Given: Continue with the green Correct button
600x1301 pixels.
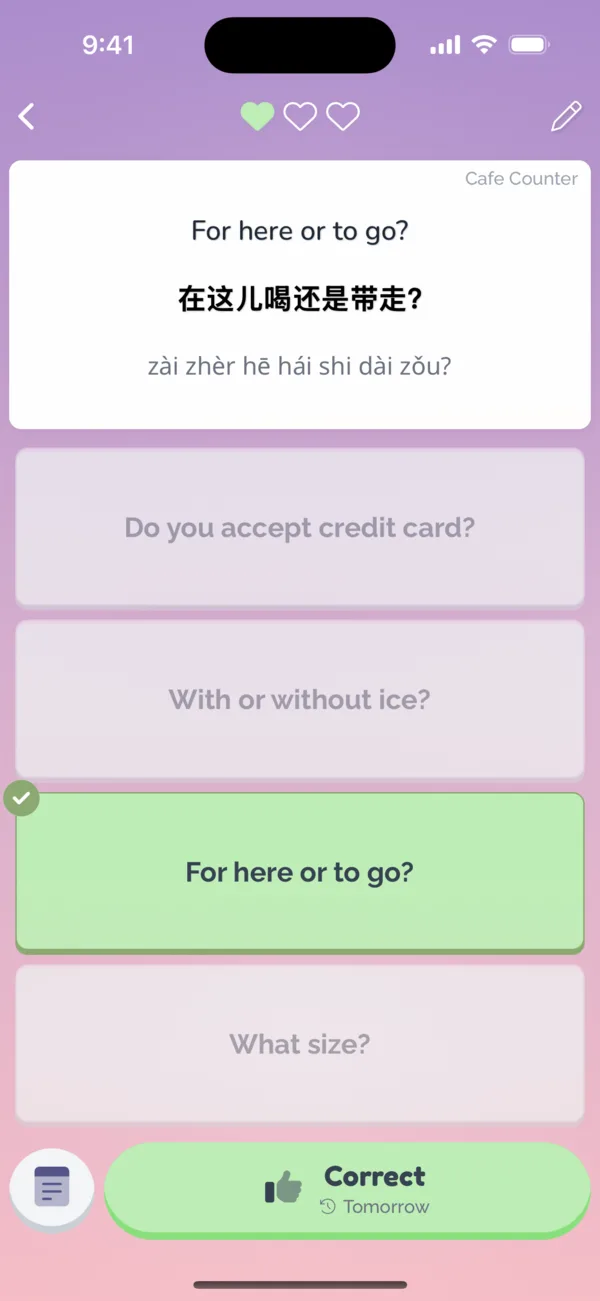Looking at the screenshot, I should (x=347, y=1190).
